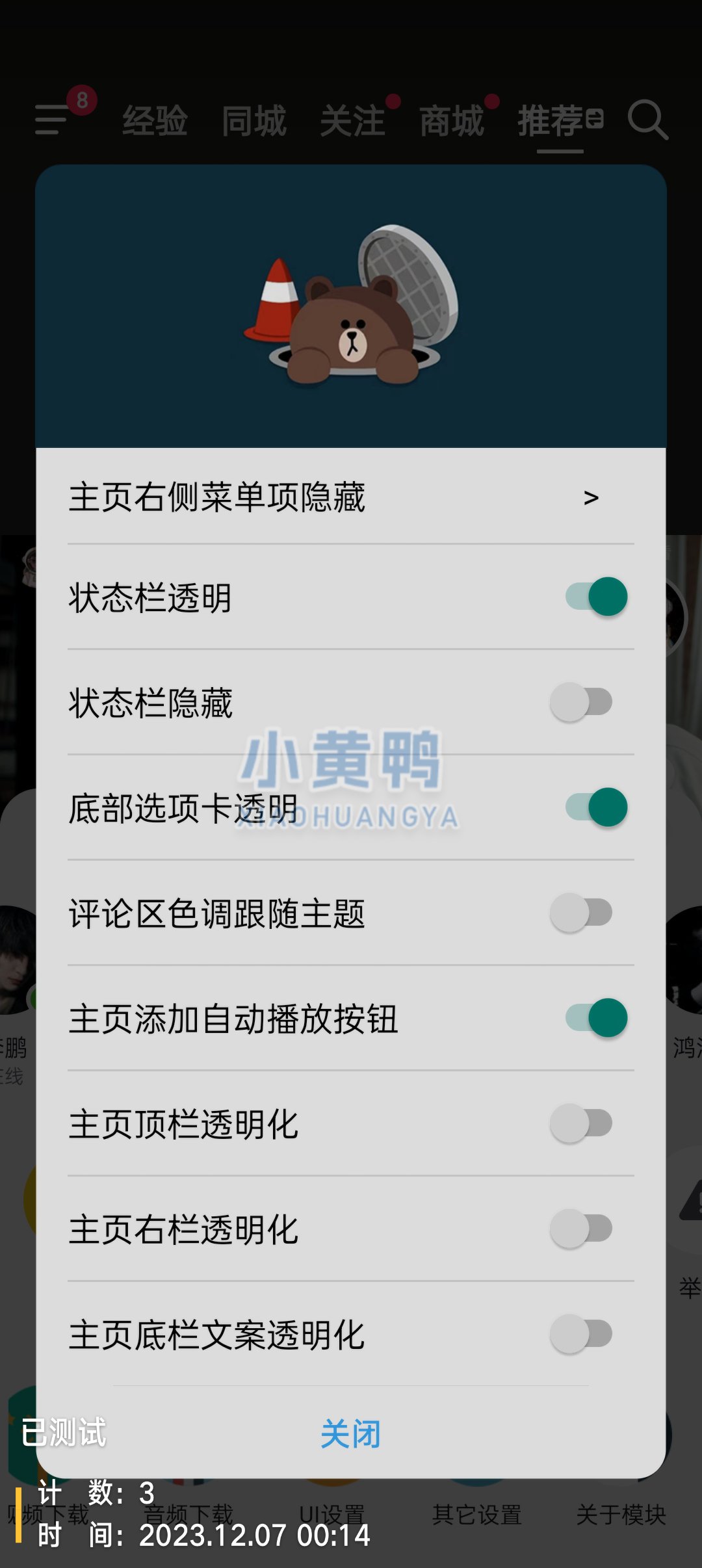Viewport: 702px width, 1568px height.
Task: Enable 评论区色调跟随主题 switch
Action: tap(582, 913)
